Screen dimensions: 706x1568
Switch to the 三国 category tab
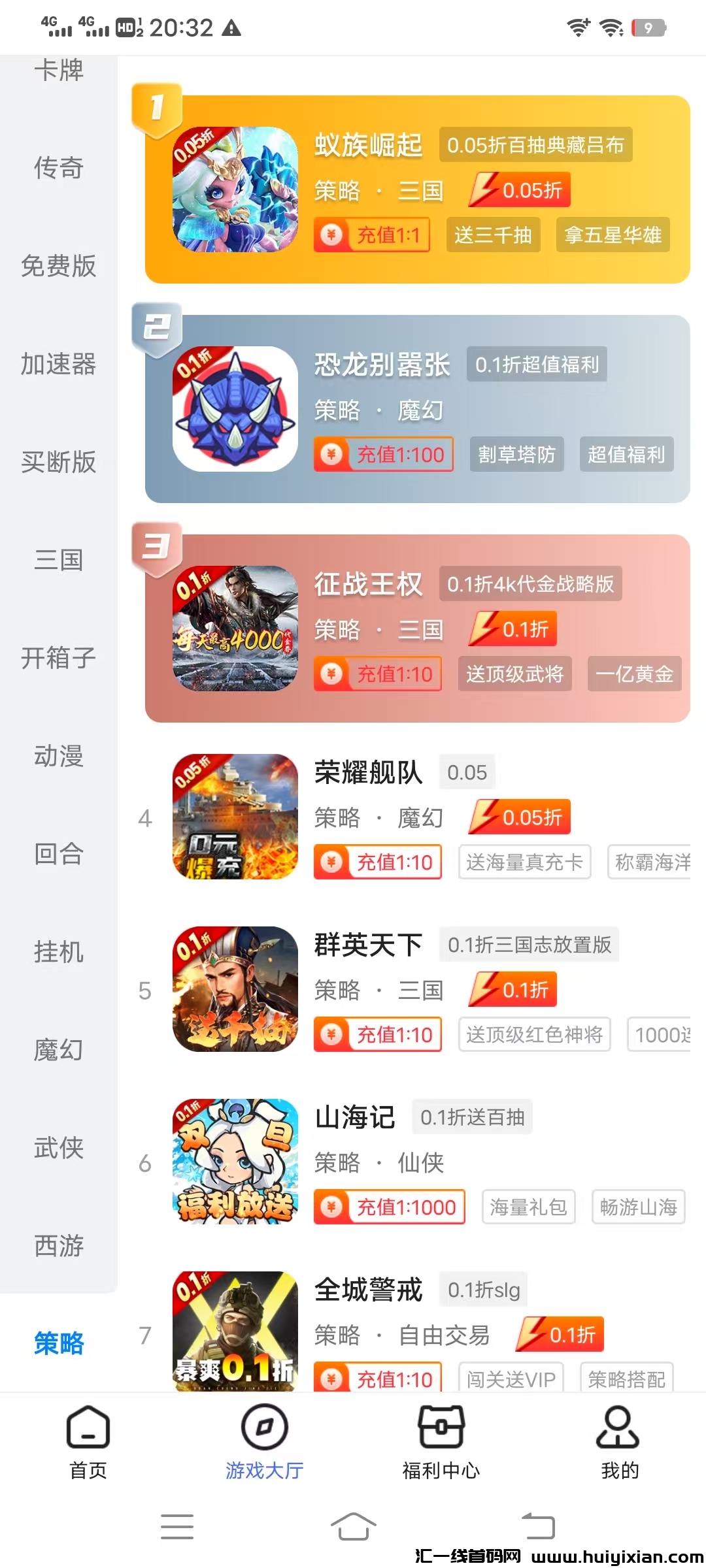[58, 560]
